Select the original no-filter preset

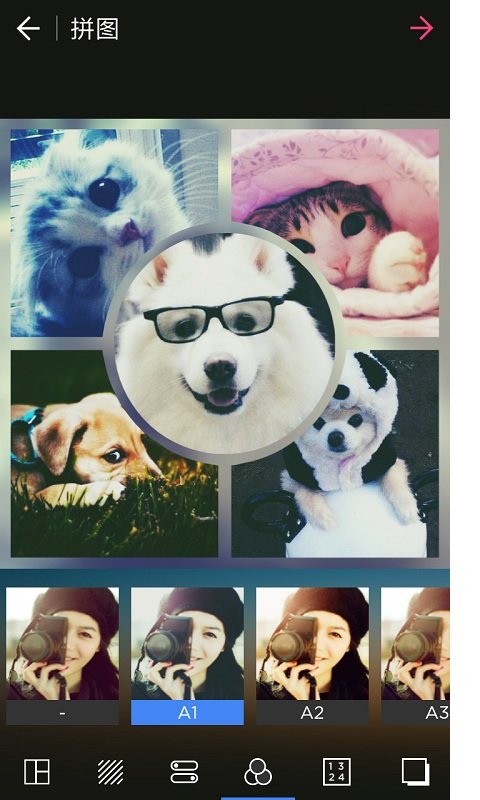coord(62,656)
